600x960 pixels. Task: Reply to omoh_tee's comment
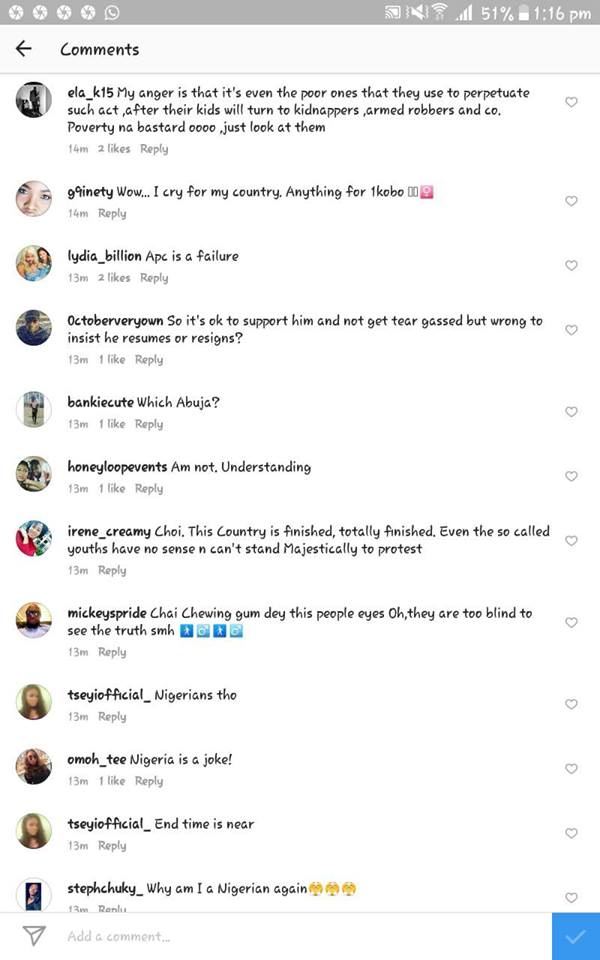[149, 781]
